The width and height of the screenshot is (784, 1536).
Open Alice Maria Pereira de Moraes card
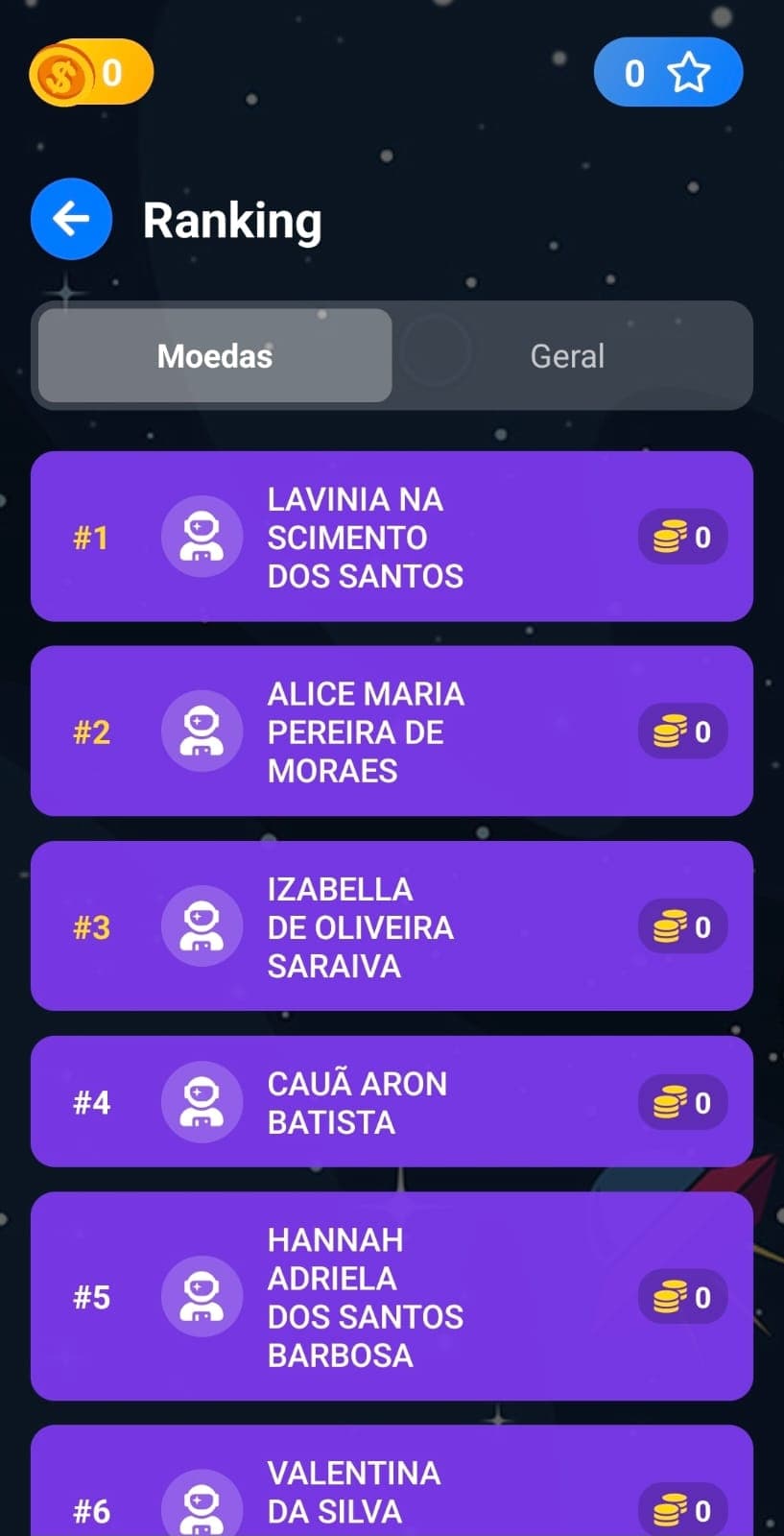392,732
